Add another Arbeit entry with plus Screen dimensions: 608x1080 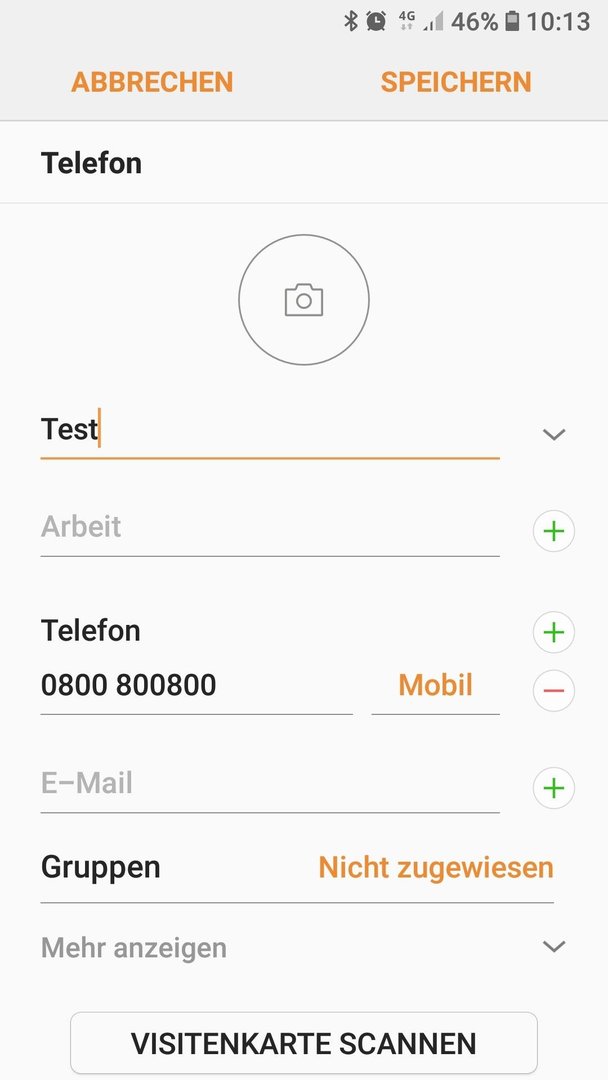[554, 531]
